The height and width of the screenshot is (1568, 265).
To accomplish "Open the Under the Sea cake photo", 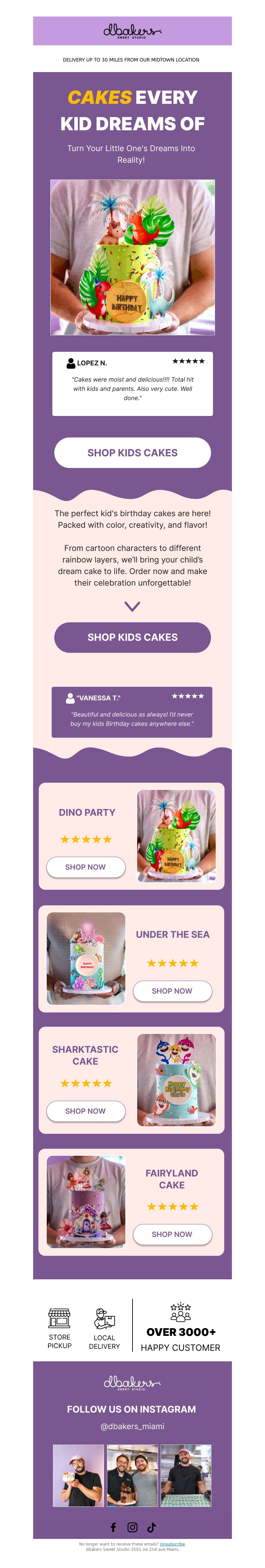I will tap(86, 958).
